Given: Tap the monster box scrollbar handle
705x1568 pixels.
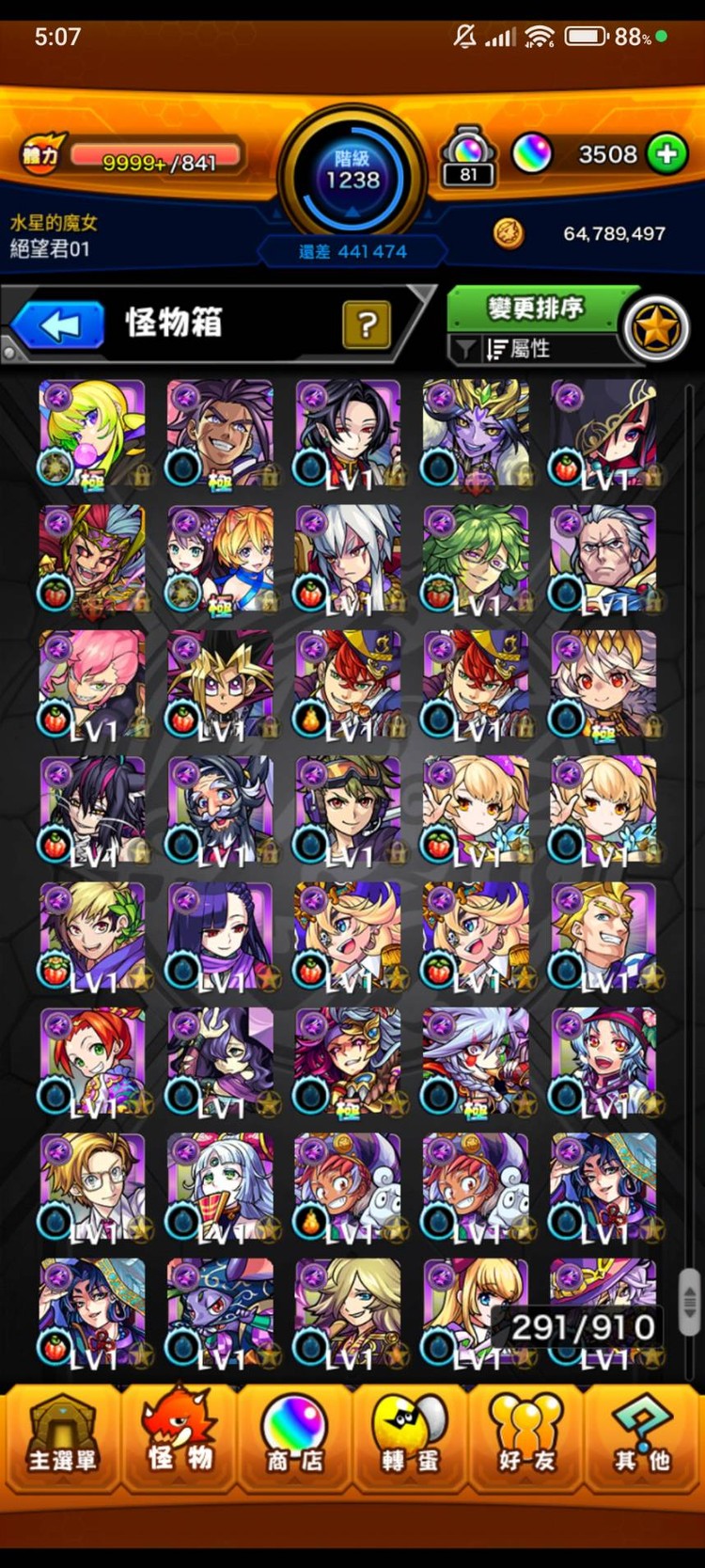Looking at the screenshot, I should (x=689, y=1302).
